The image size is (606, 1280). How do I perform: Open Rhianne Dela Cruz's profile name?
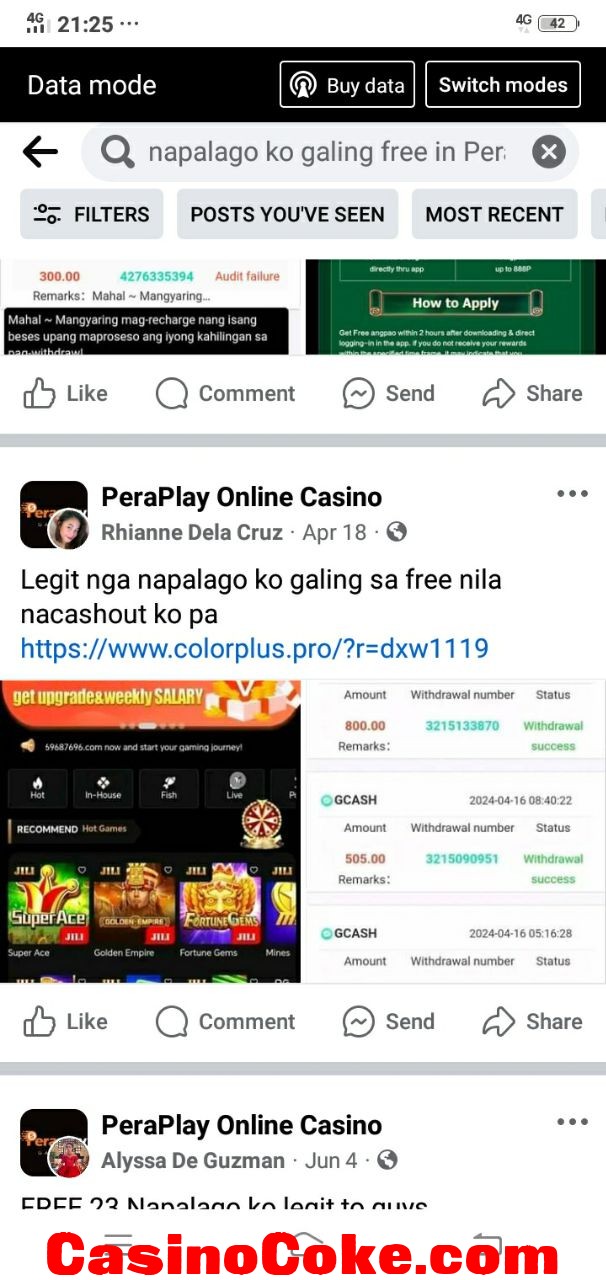coord(191,532)
